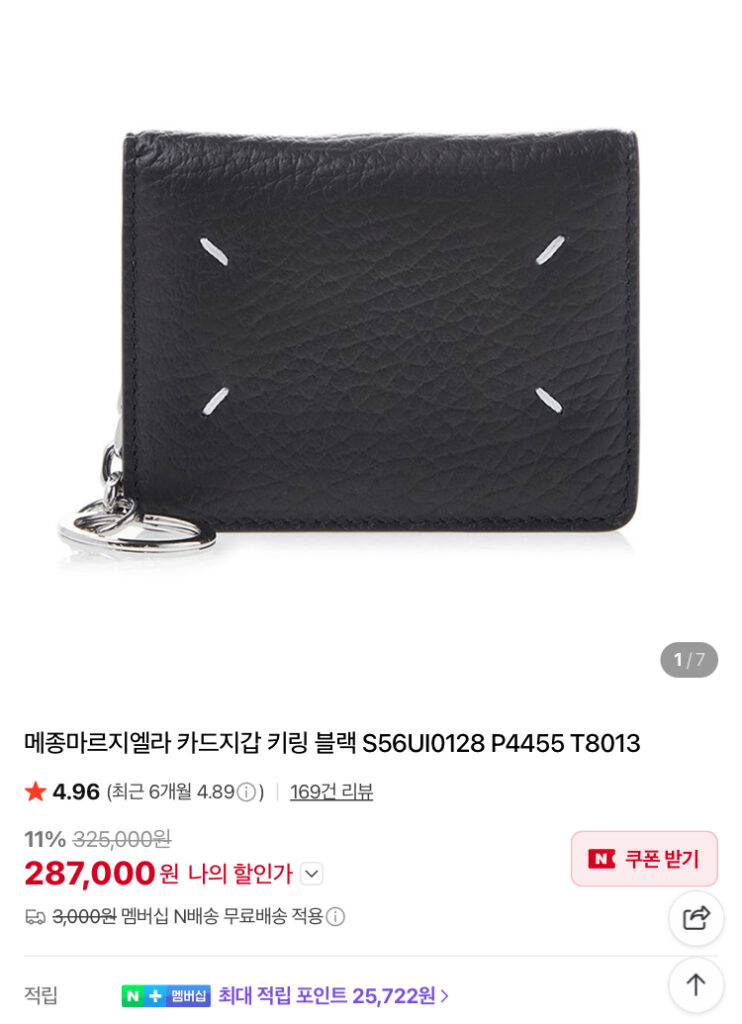Open the wallet product photo
Viewport: 742px width, 1024px height.
370,340
